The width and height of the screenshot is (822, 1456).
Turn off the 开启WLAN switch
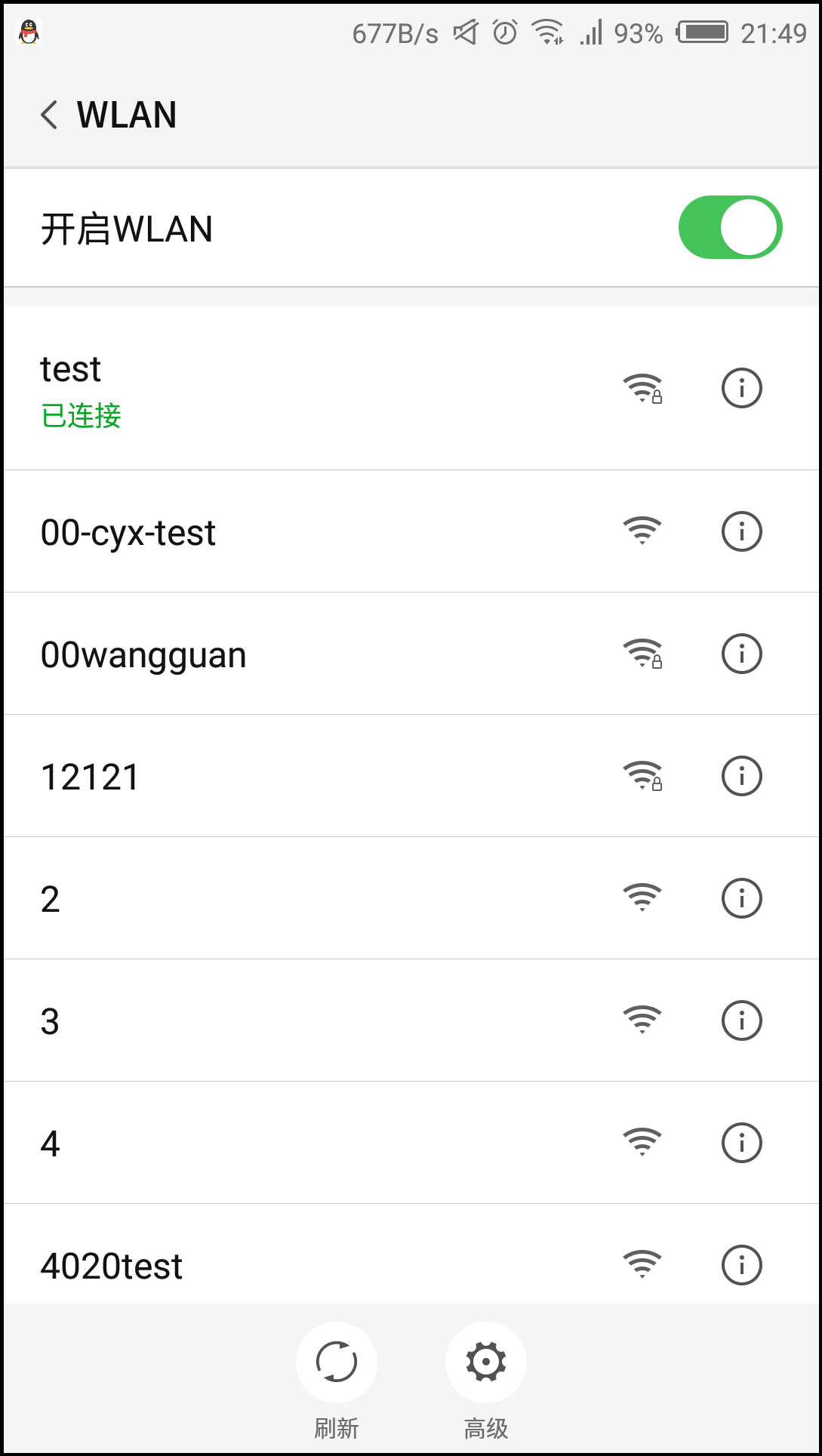tap(730, 227)
